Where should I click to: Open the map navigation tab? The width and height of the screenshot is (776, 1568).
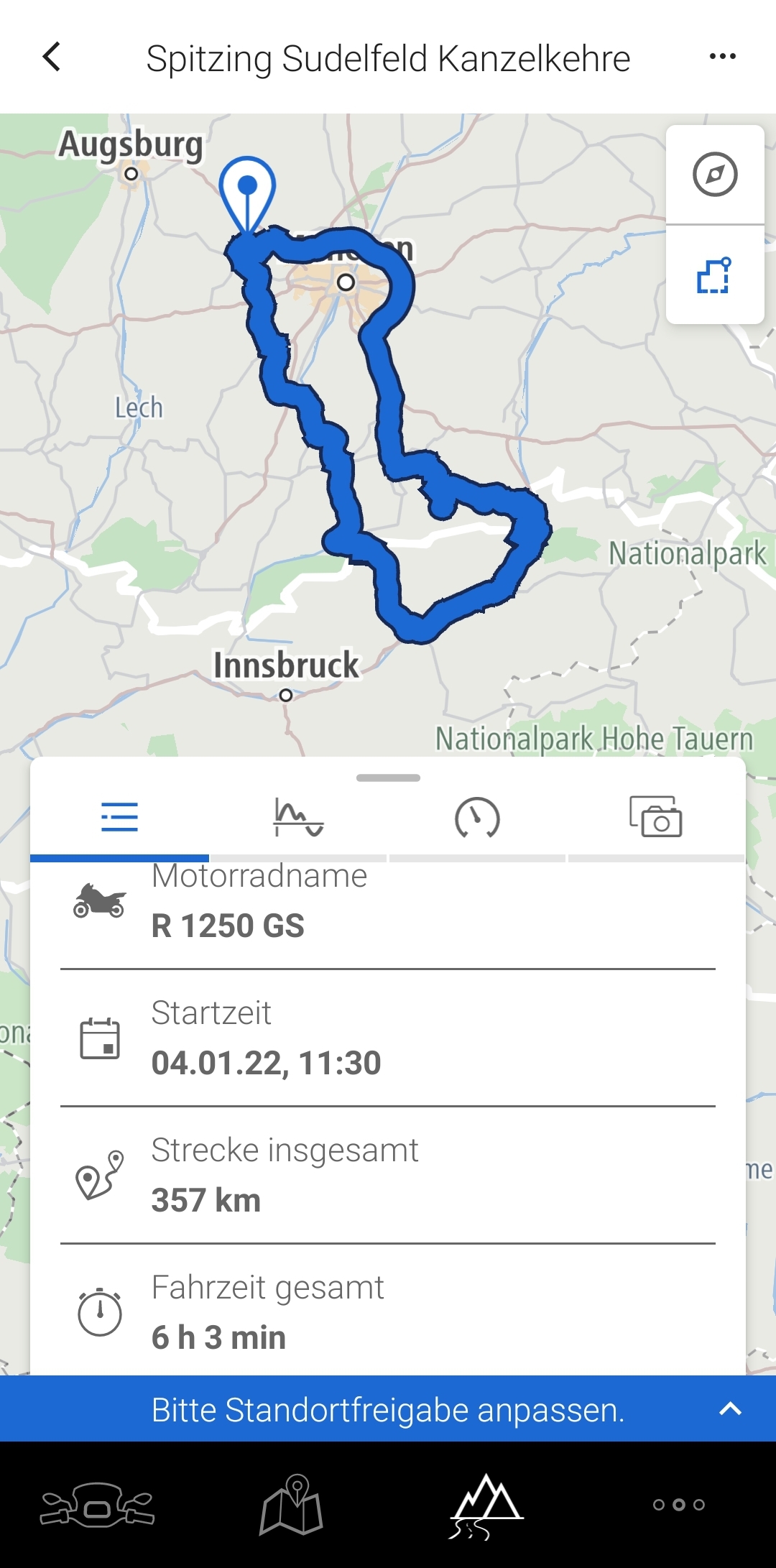tap(291, 1505)
